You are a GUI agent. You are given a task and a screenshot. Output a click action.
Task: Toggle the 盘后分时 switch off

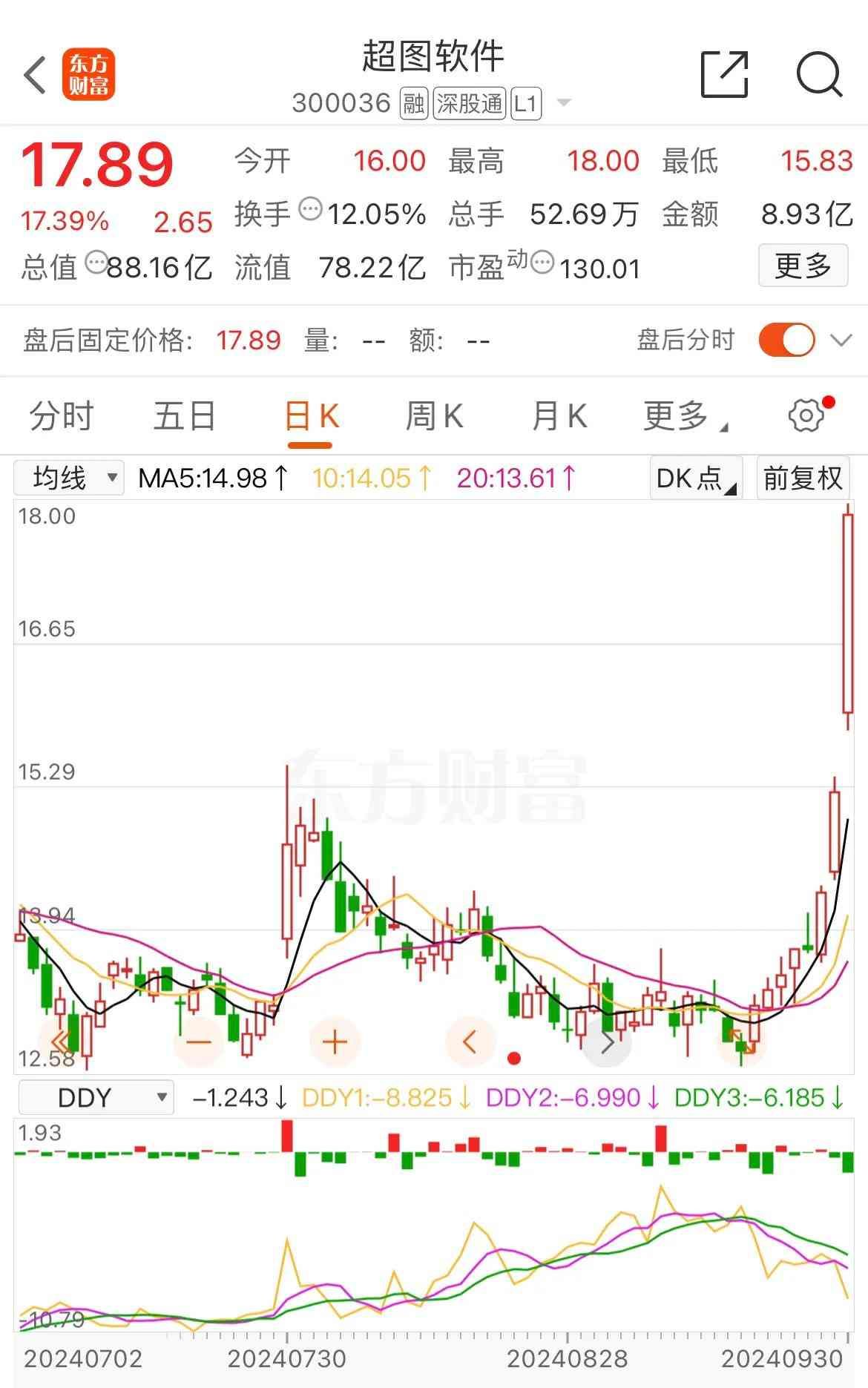(786, 341)
